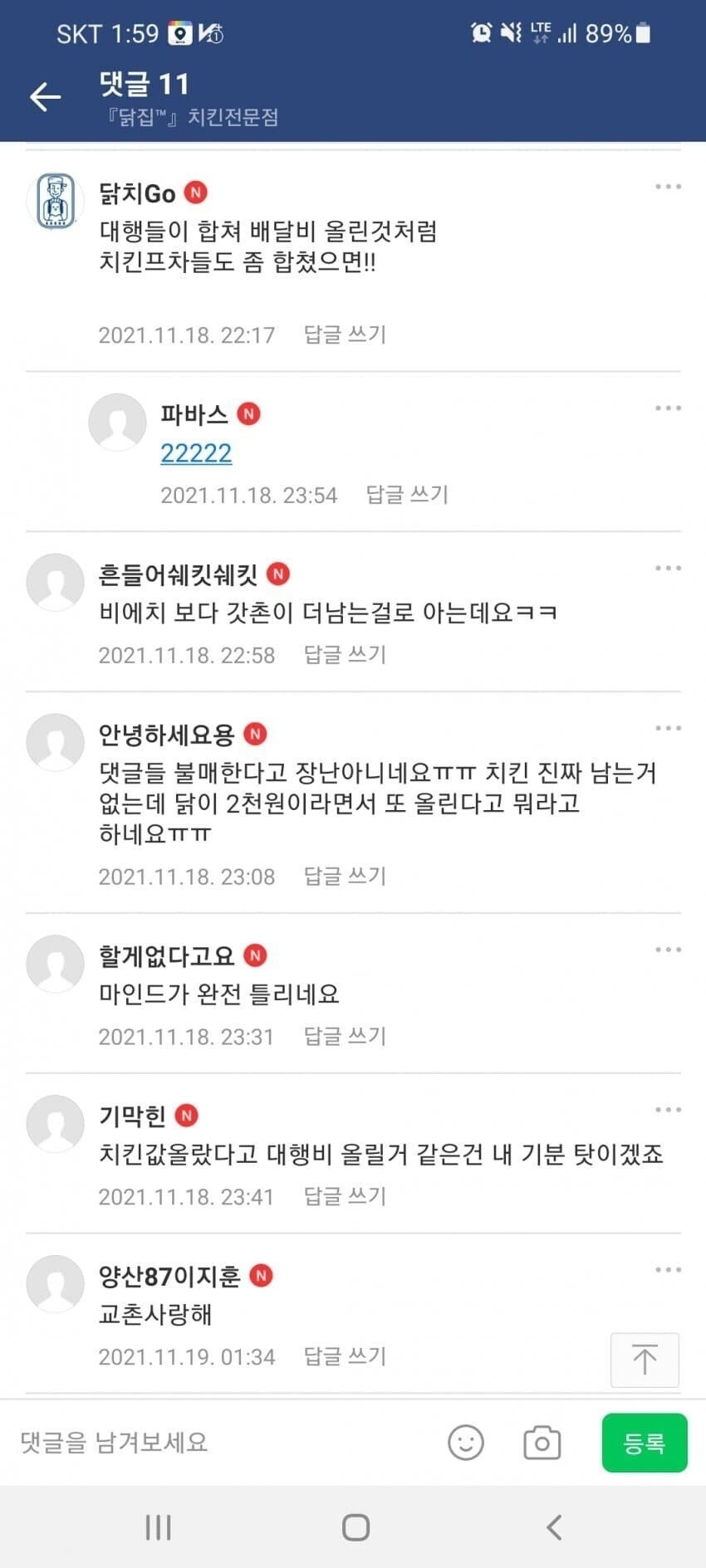
Task: View 닭치Go's profile picture
Action: (x=56, y=201)
